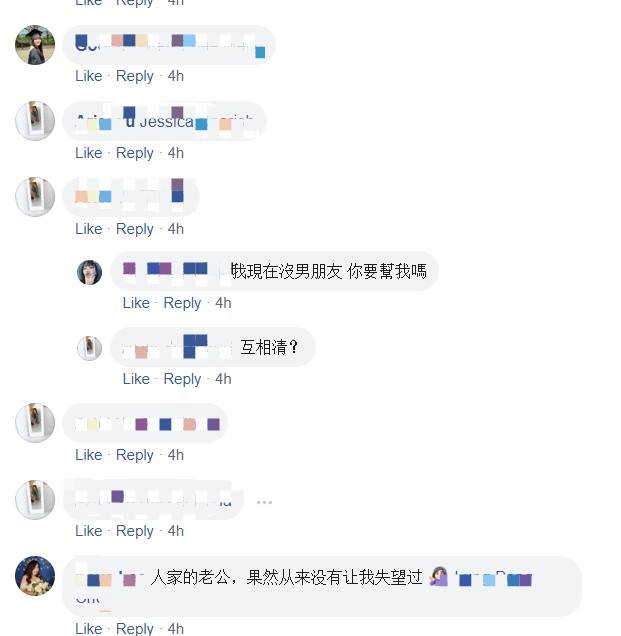The width and height of the screenshot is (621, 636).
Task: Open profile of the 我現在沒男朋友 commenter
Action: point(90,272)
